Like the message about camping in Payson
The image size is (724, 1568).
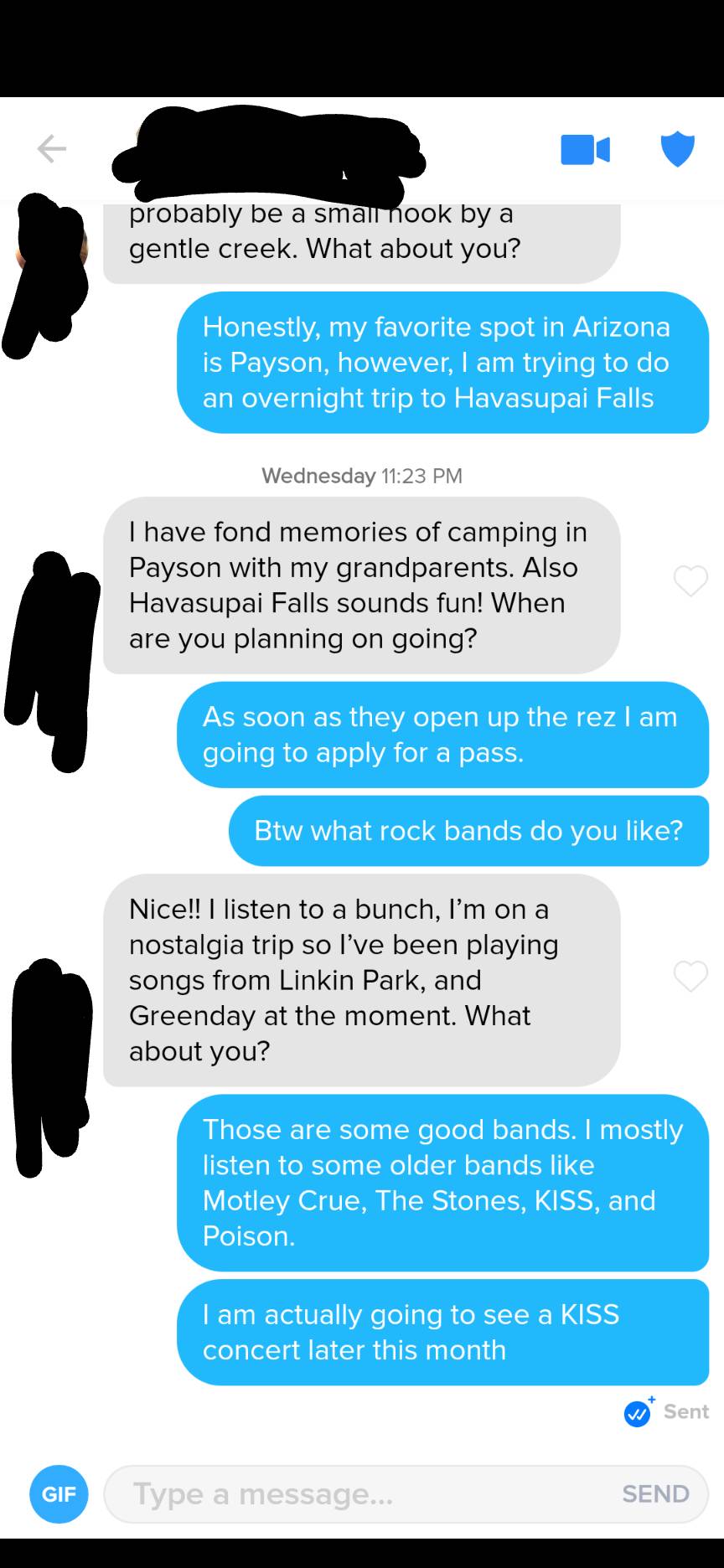tap(690, 580)
